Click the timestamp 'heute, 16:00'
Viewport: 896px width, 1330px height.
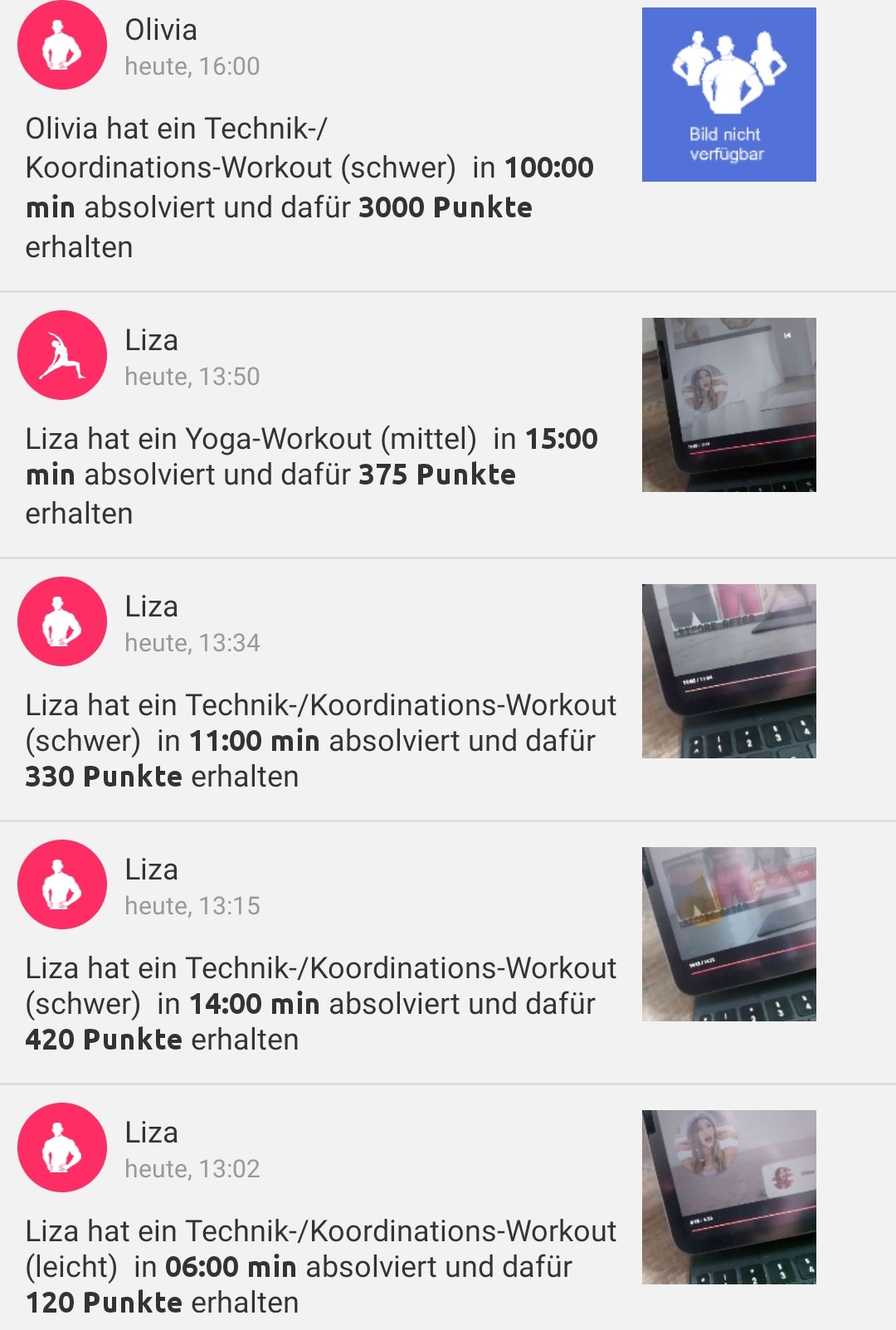(x=192, y=66)
